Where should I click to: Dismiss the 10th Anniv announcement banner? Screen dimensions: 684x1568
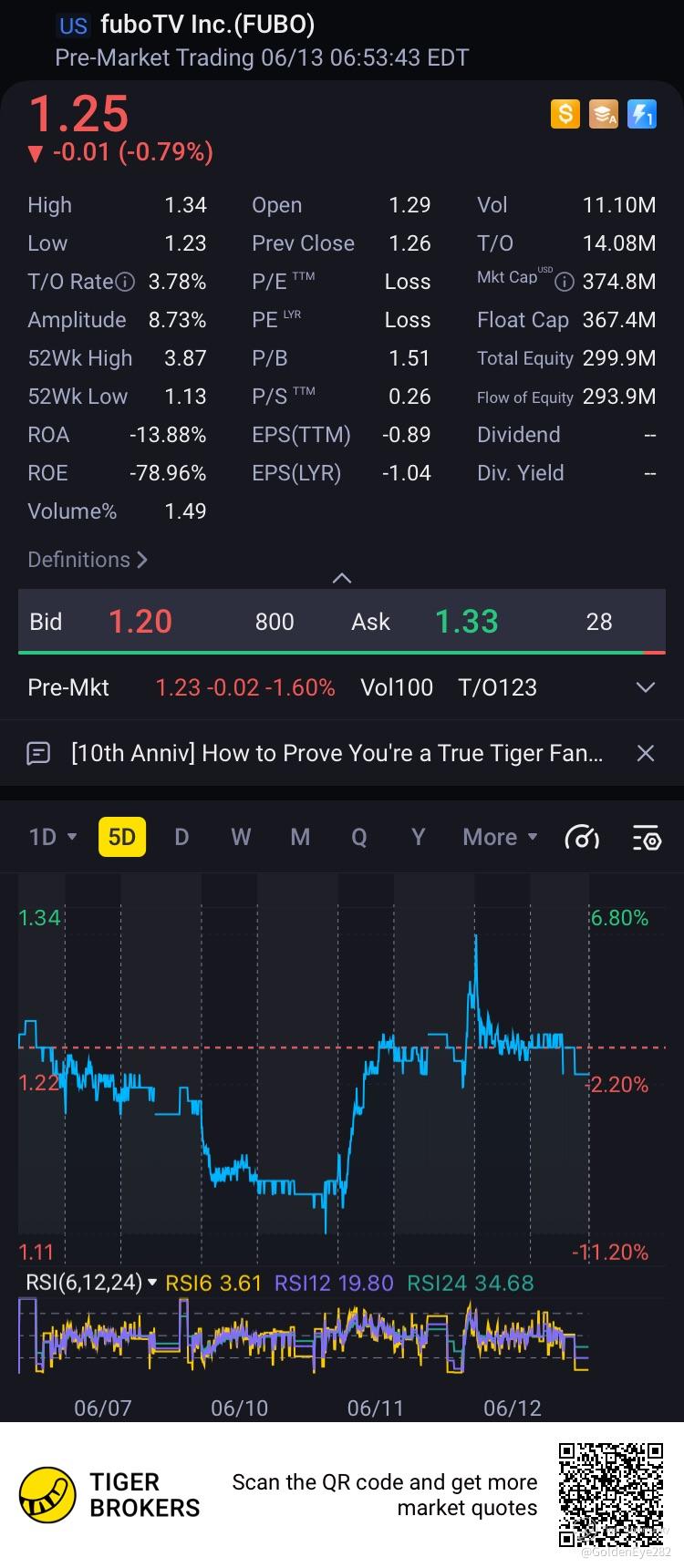pyautogui.click(x=645, y=753)
